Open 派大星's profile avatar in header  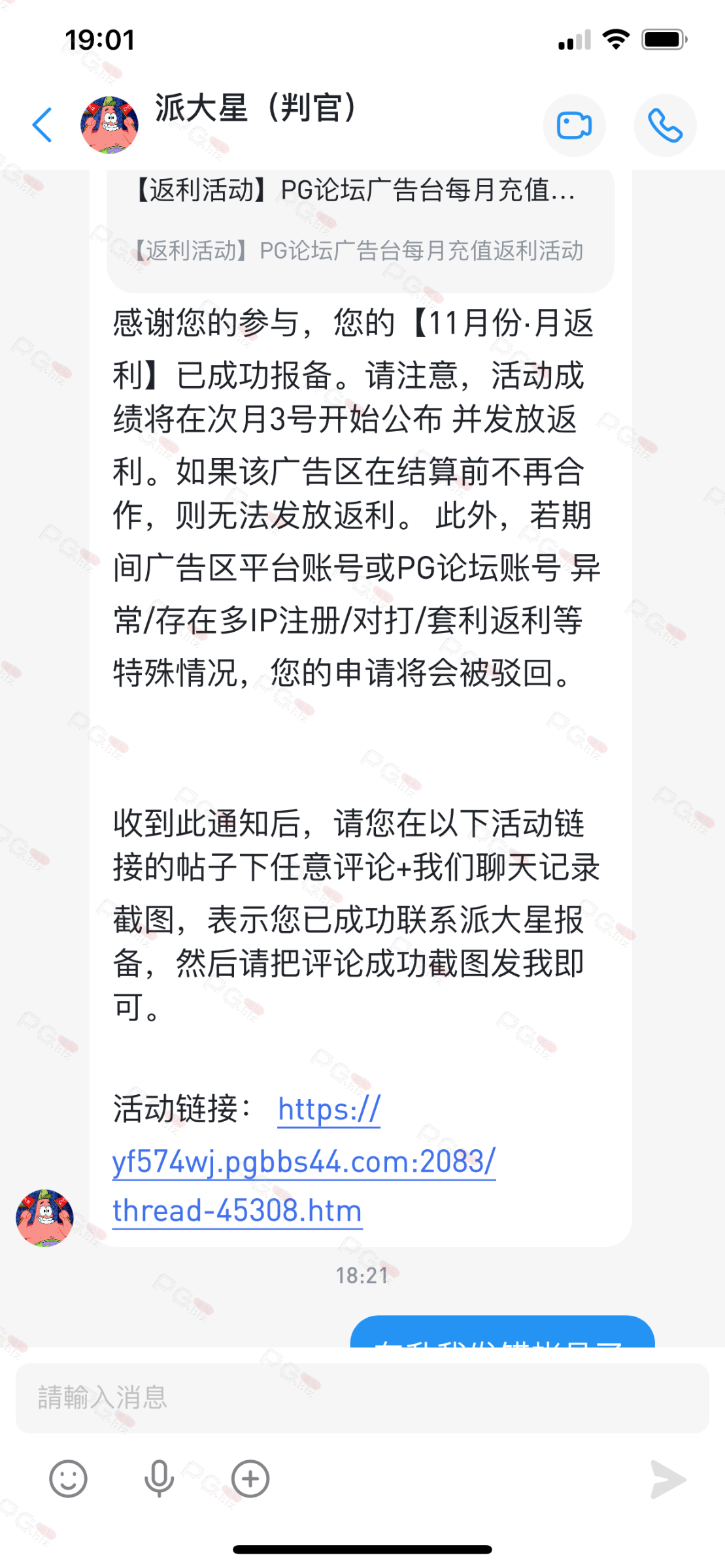109,125
